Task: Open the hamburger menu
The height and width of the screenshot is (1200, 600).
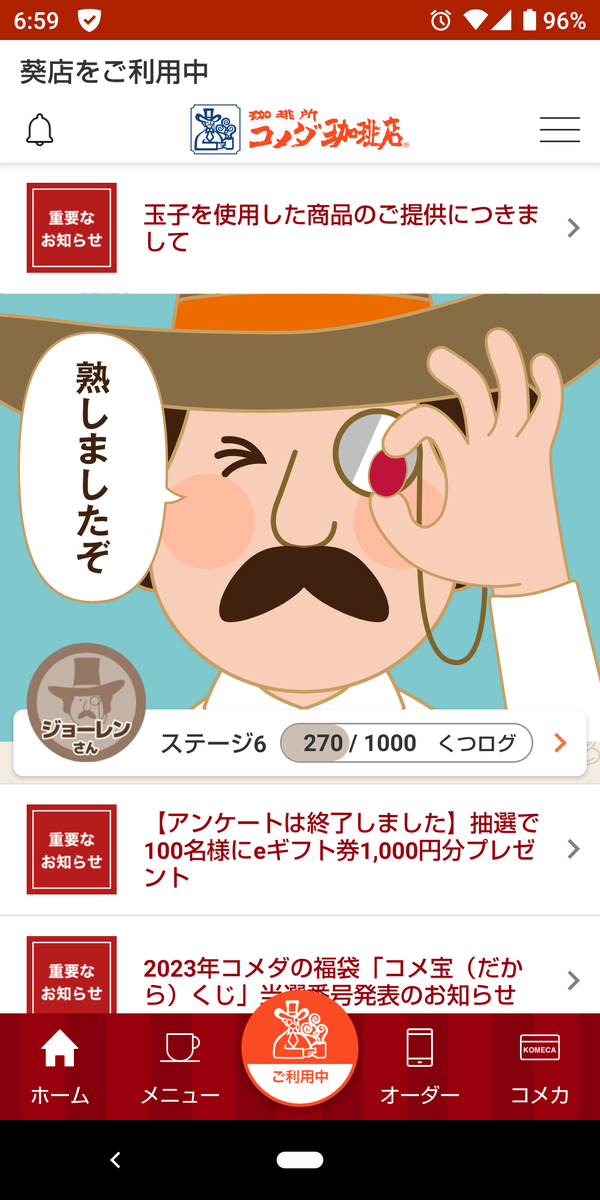Action: (x=559, y=129)
